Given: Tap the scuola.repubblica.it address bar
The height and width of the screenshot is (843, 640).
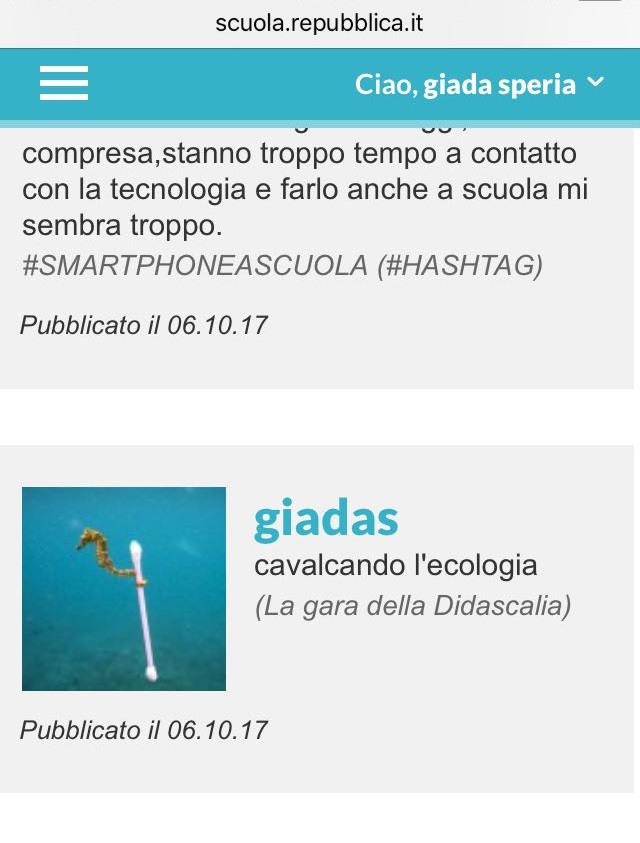Looking at the screenshot, I should [319, 22].
